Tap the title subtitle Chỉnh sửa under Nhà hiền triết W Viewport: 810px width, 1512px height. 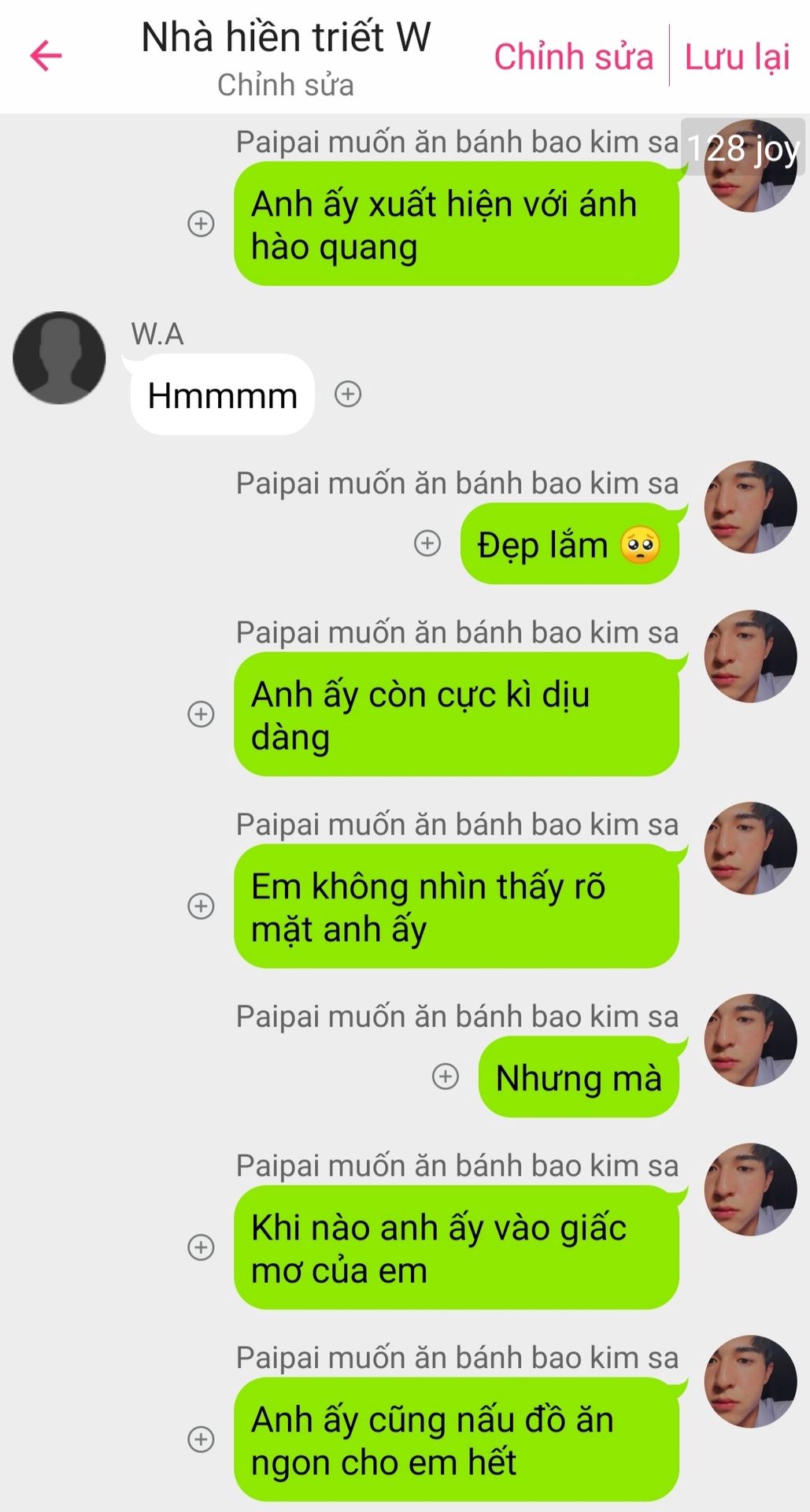point(286,85)
